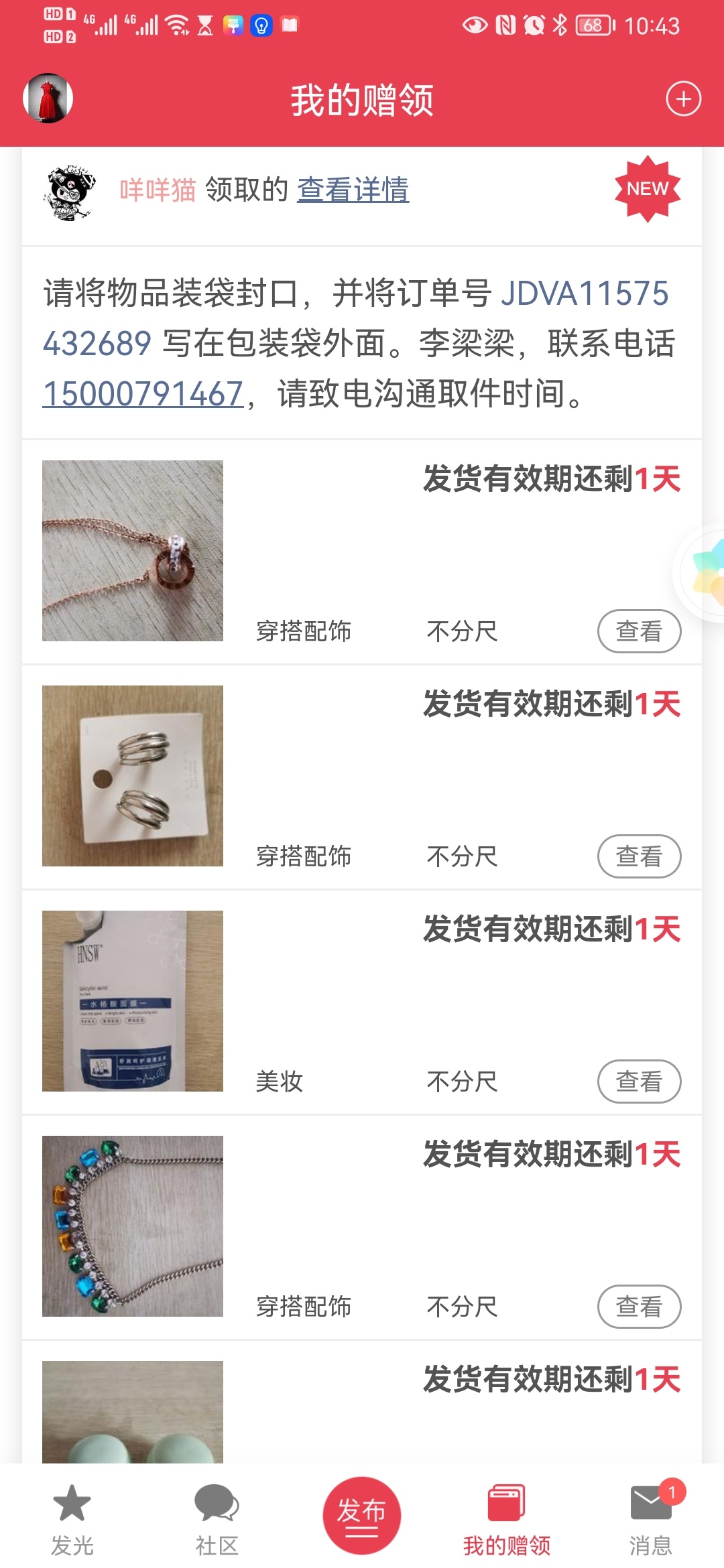Open the silver rings photo
This screenshot has height=1568, width=724.
click(133, 776)
